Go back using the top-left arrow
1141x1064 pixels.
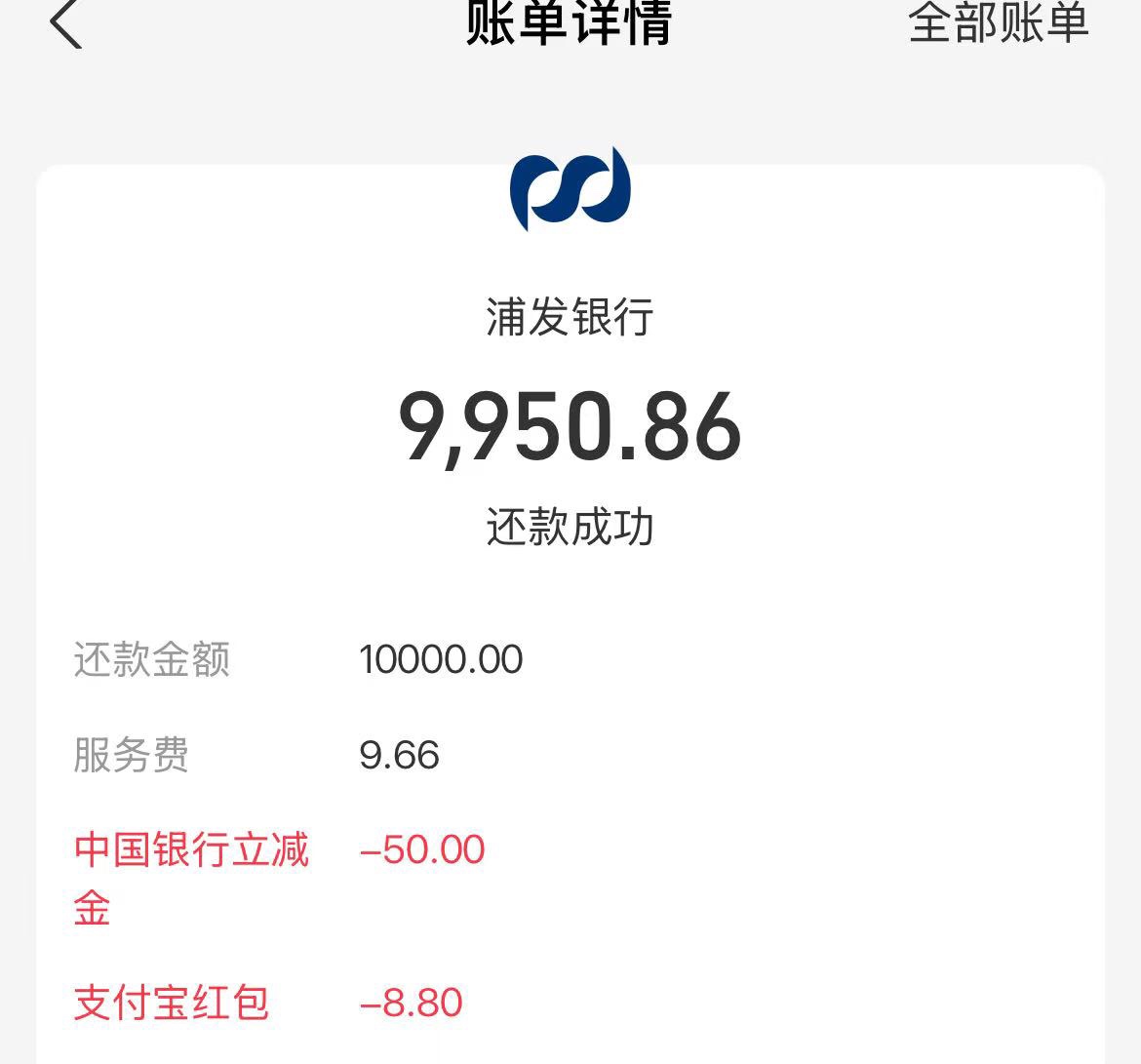click(x=65, y=23)
